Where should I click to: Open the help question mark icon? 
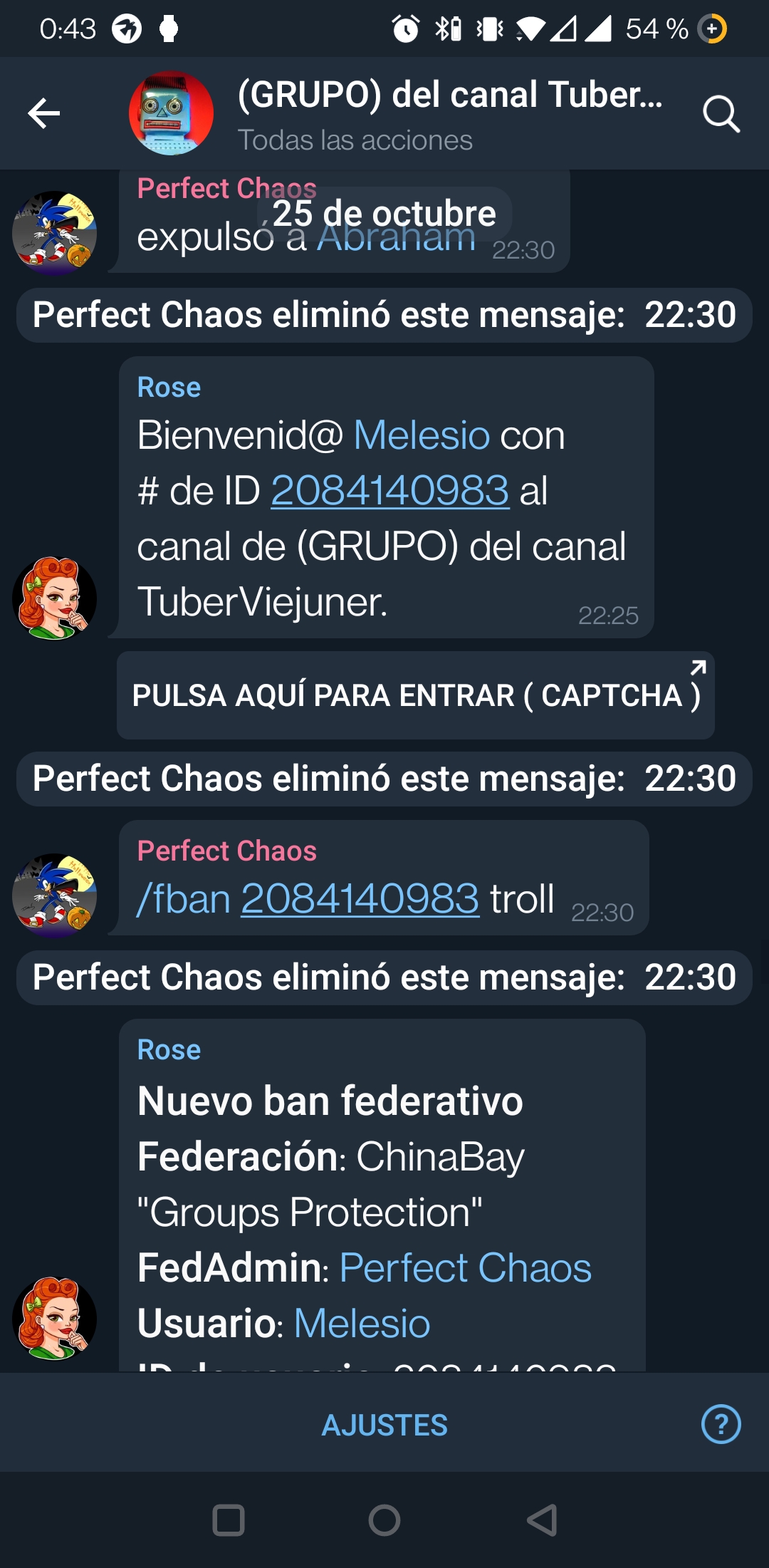[721, 1424]
